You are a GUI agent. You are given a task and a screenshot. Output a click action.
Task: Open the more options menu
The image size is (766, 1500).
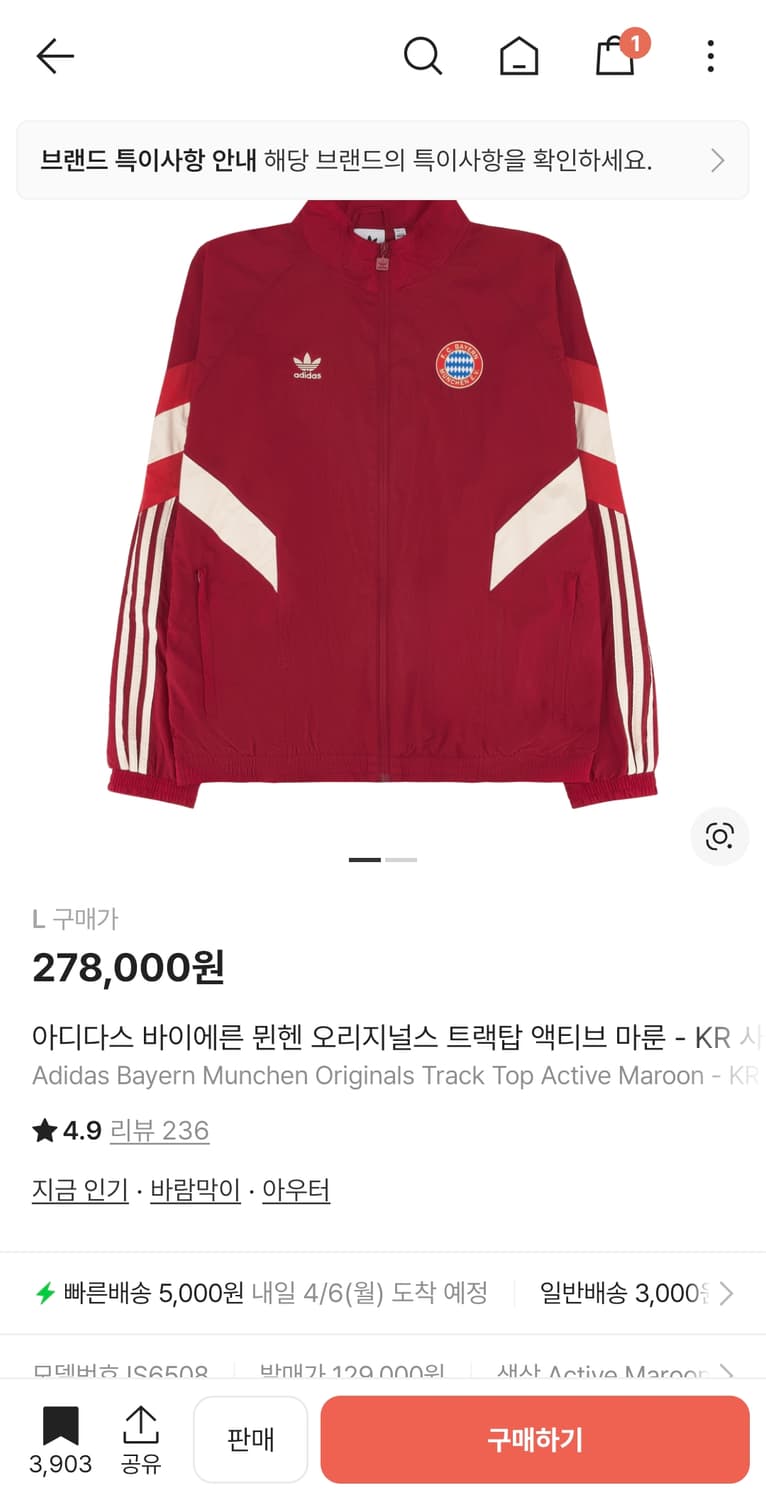[710, 57]
